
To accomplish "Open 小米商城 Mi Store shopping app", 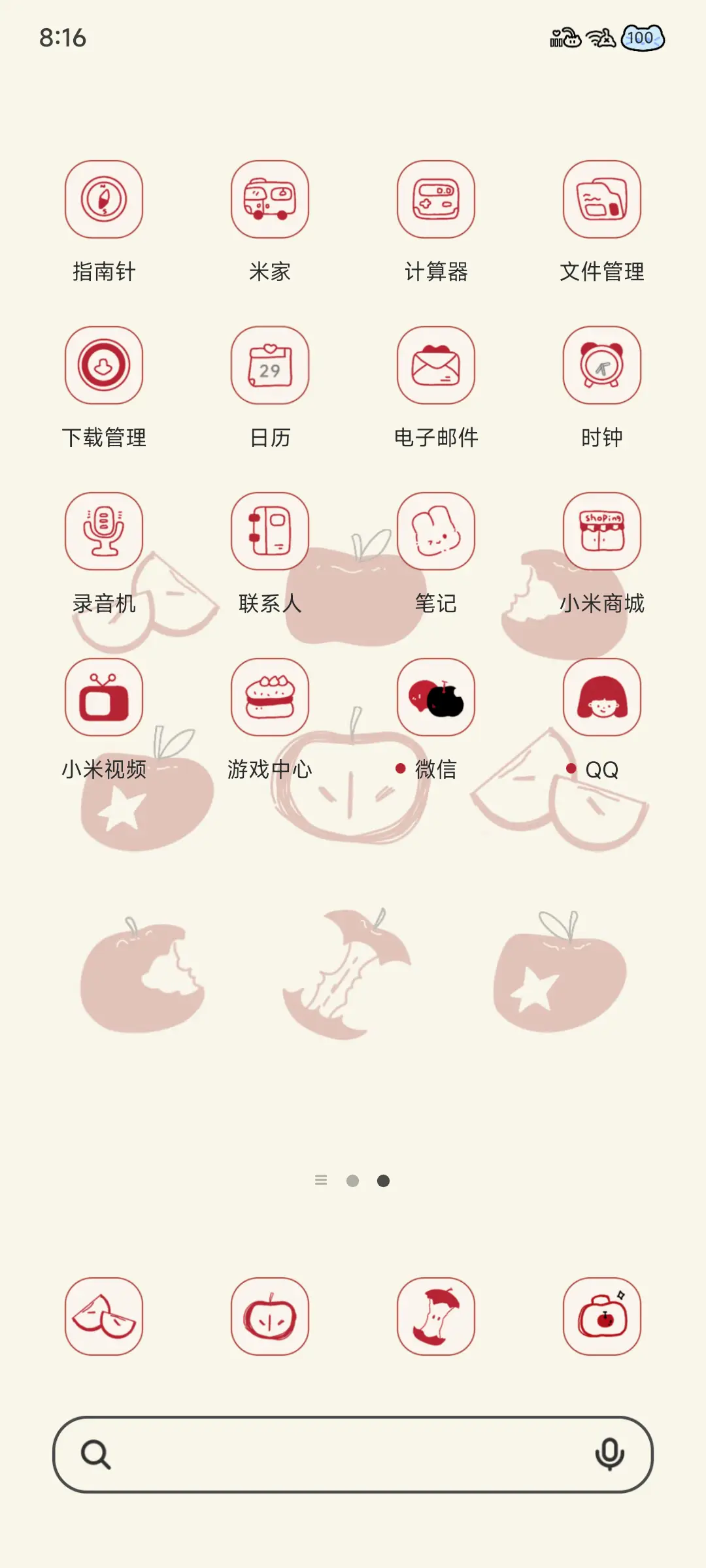I will (x=602, y=531).
